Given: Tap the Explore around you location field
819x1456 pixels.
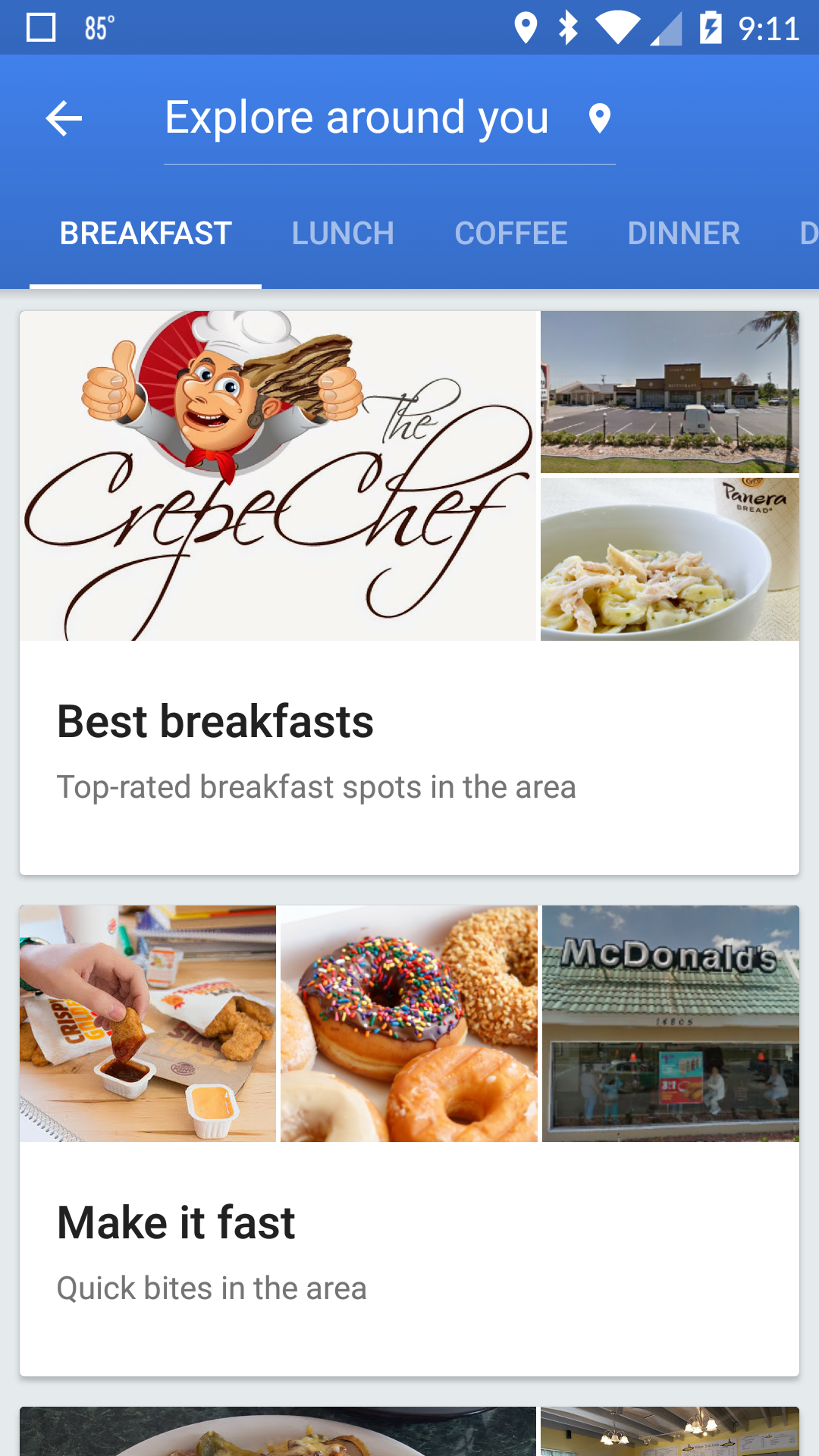Looking at the screenshot, I should (356, 118).
